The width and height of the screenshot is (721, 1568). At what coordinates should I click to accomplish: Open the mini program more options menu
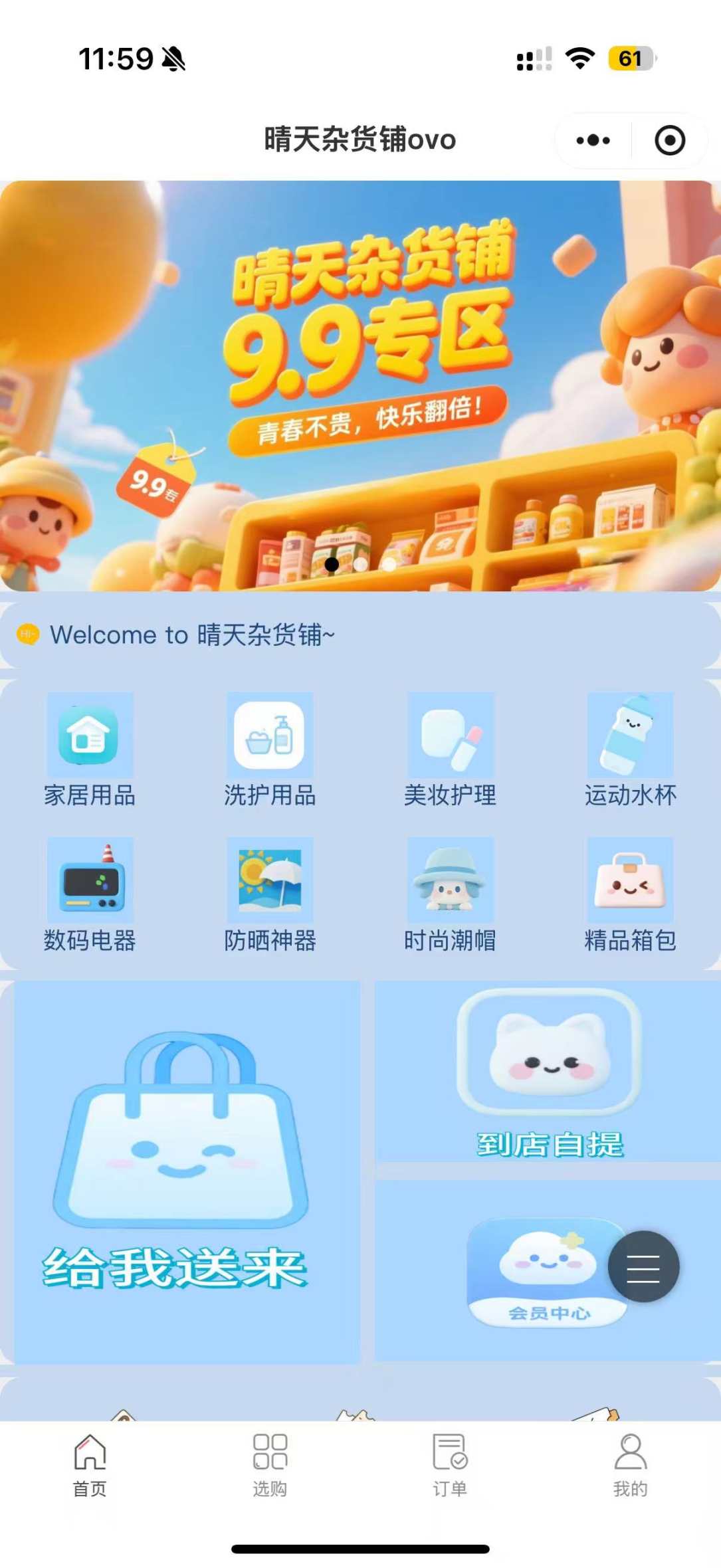[x=593, y=140]
